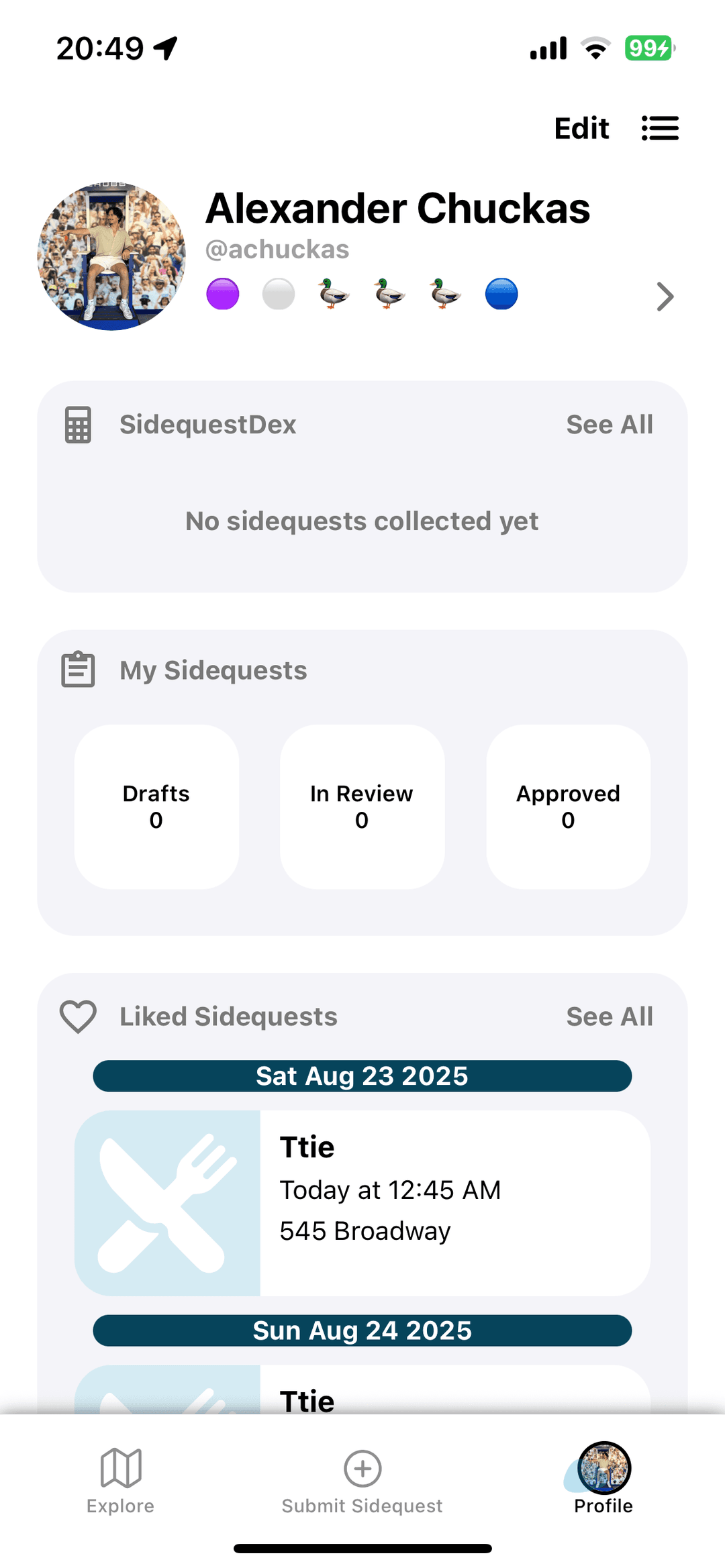Select the Explore map icon
The width and height of the screenshot is (725, 1568).
point(119,1465)
